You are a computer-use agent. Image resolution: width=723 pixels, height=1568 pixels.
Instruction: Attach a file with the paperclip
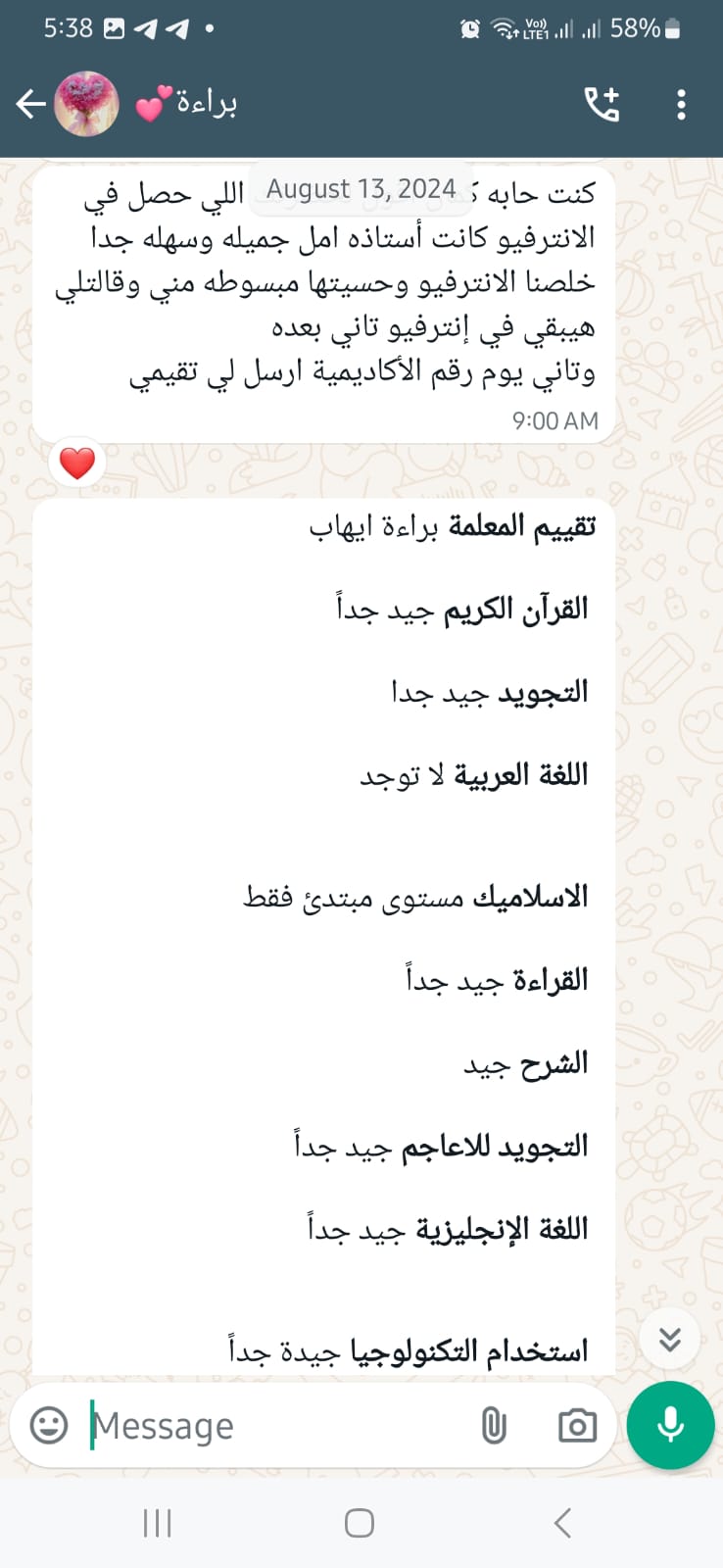point(495,1426)
